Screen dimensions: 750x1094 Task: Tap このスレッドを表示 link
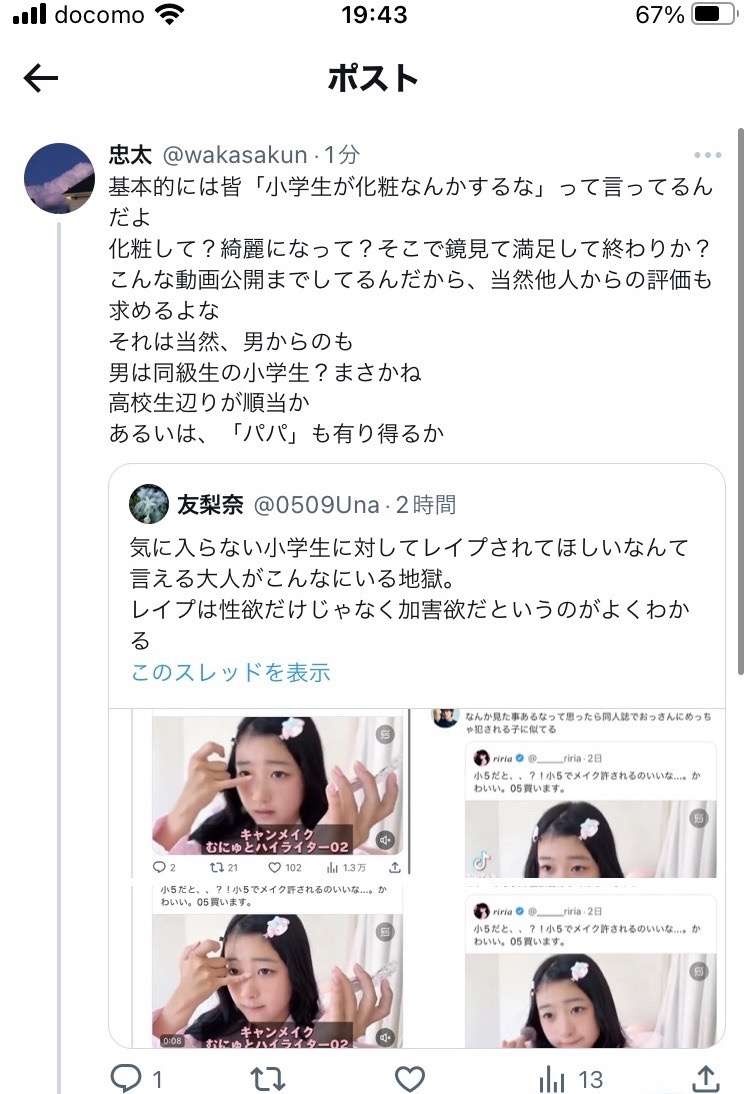[x=230, y=672]
